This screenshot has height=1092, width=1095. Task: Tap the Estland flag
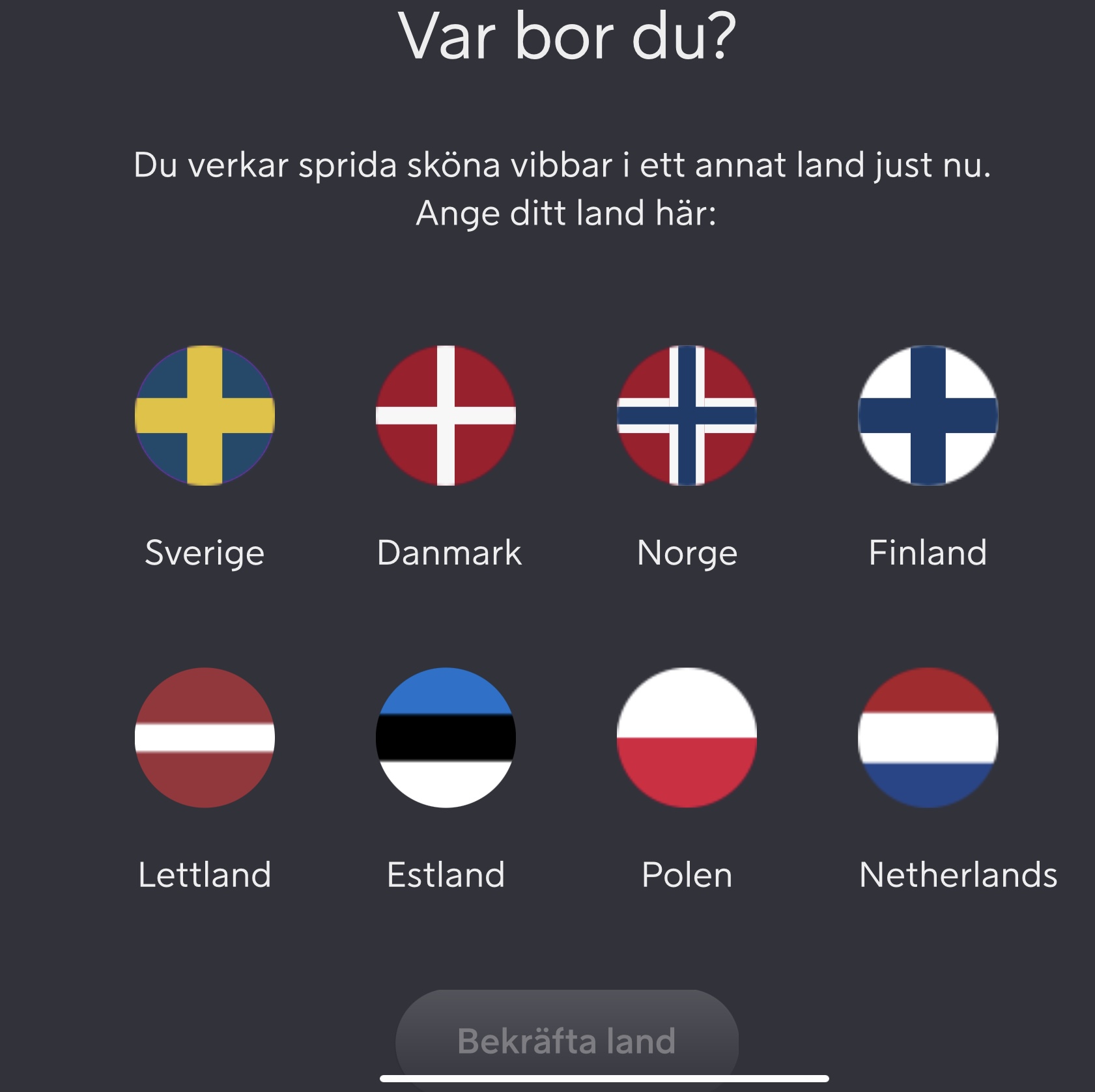(x=446, y=737)
